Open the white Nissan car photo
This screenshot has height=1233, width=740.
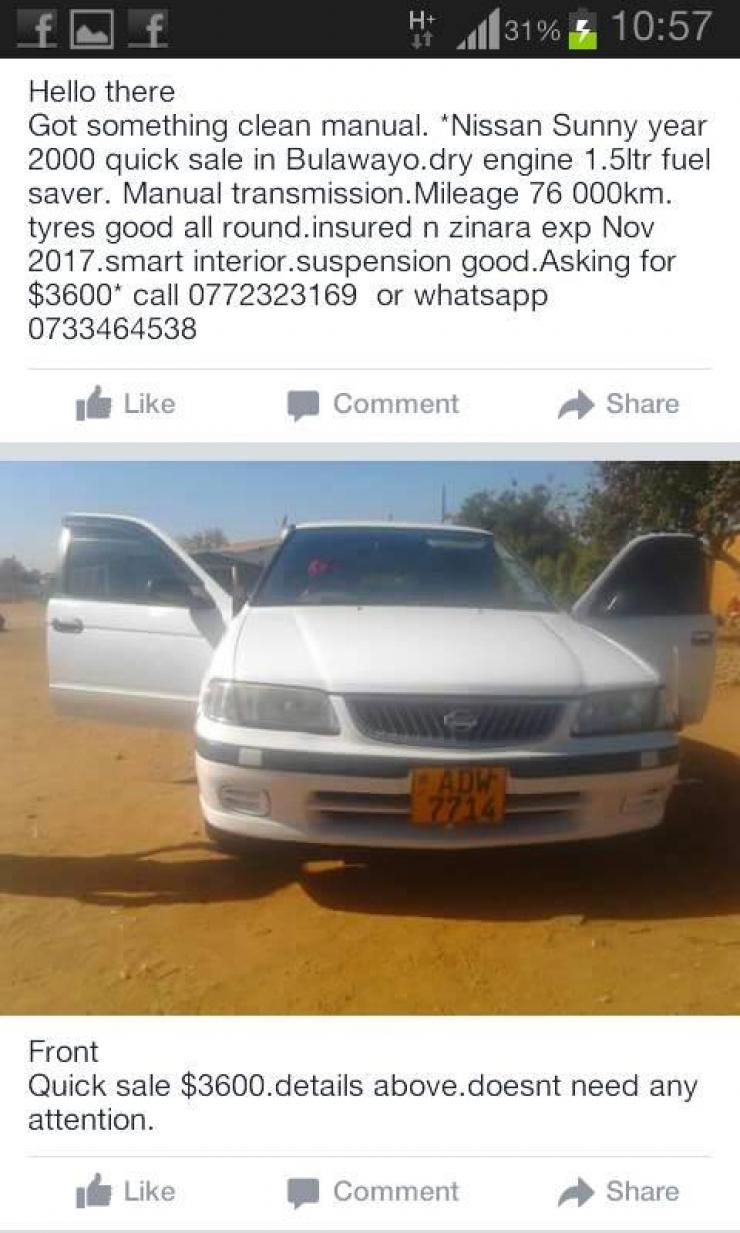pos(370,737)
